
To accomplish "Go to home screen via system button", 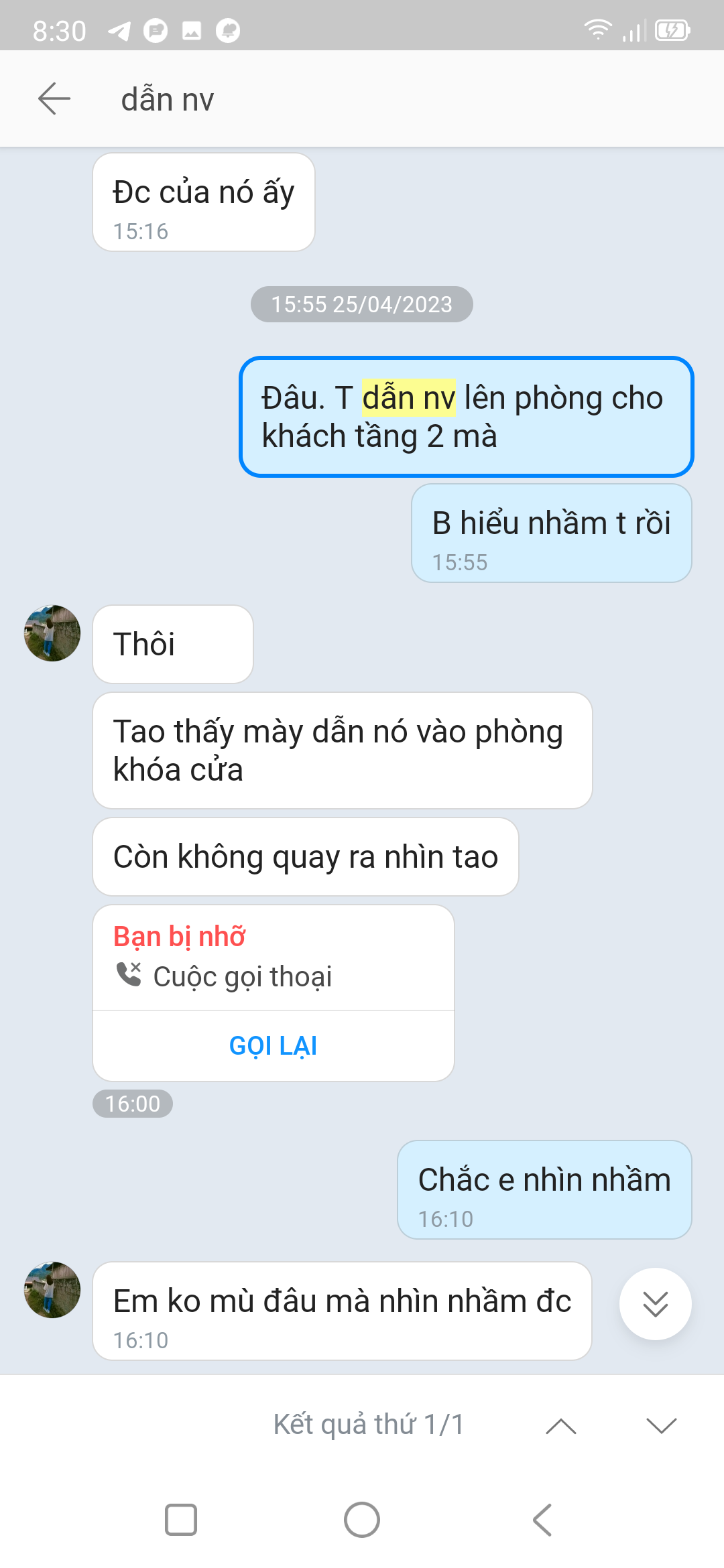I will click(x=362, y=1519).
